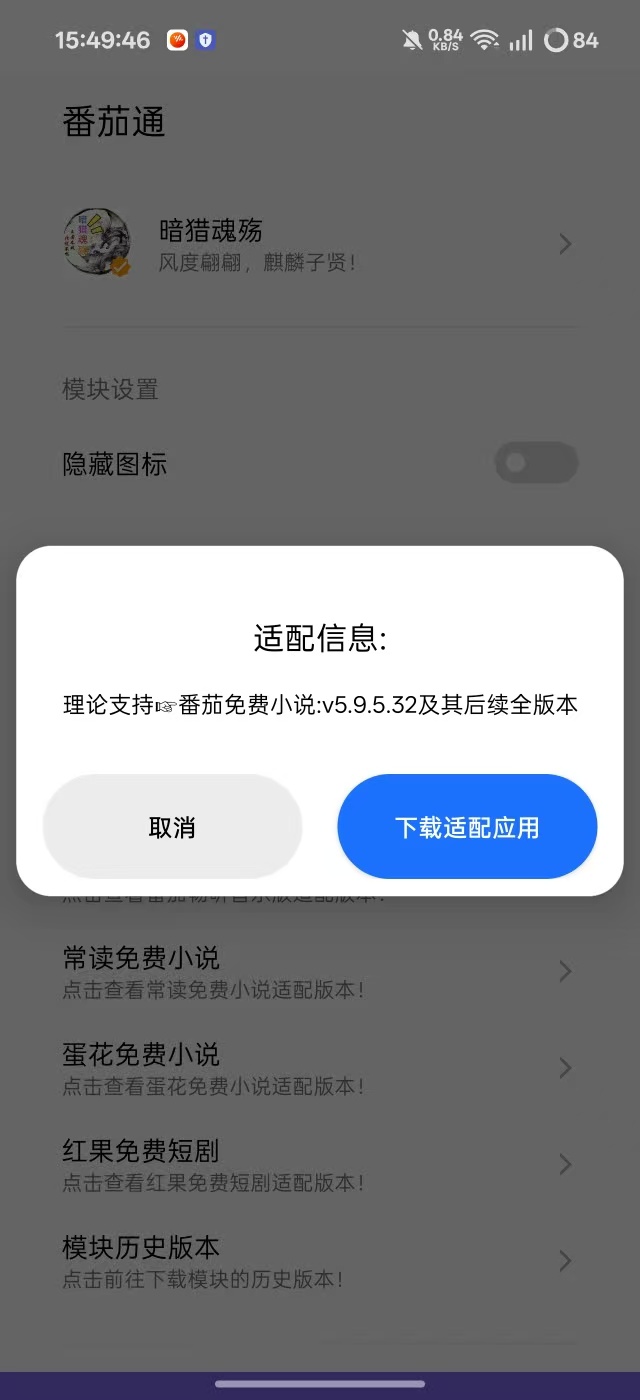The height and width of the screenshot is (1400, 640).
Task: Tap the blue 下载适配应用 button
Action: point(467,827)
